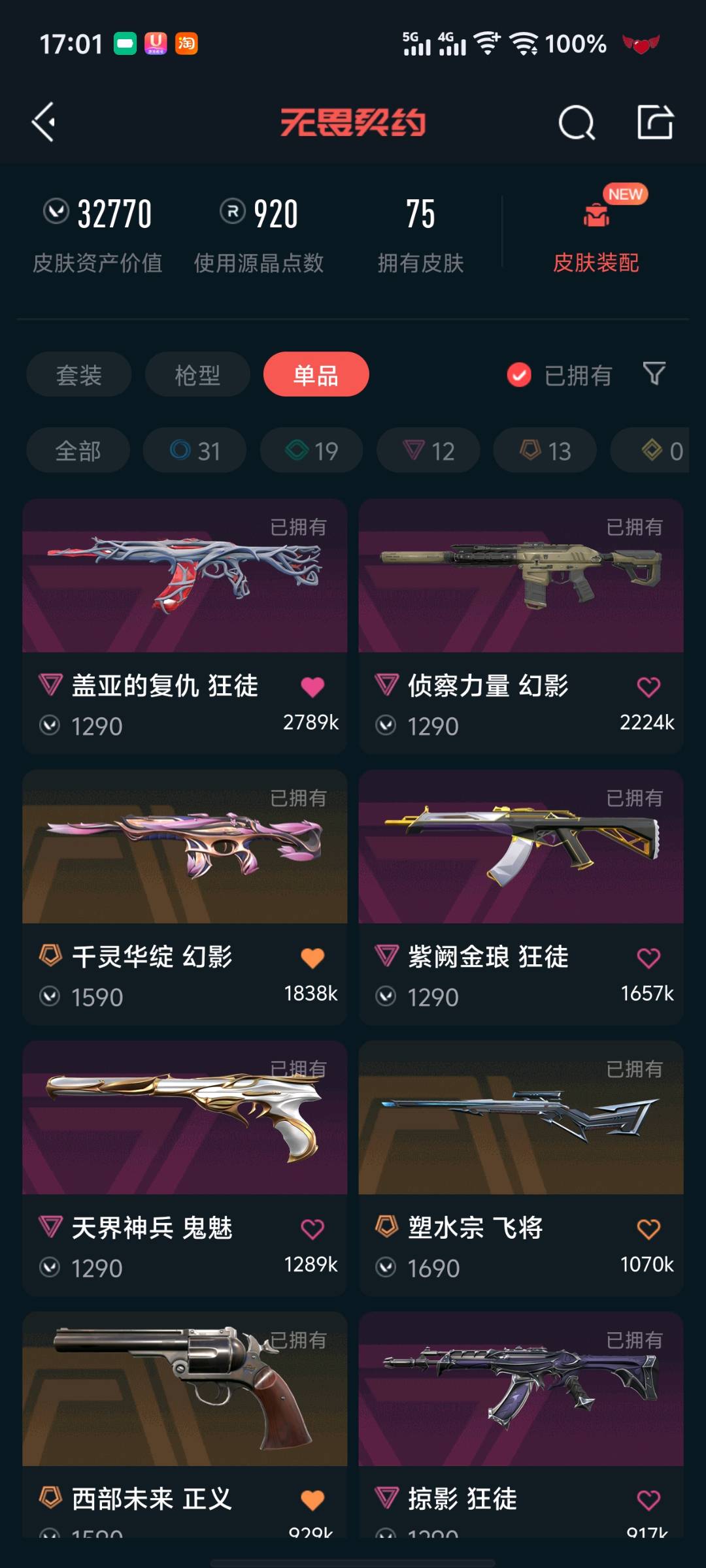Switch to the 套装 tab
The height and width of the screenshot is (1568, 706).
(79, 375)
